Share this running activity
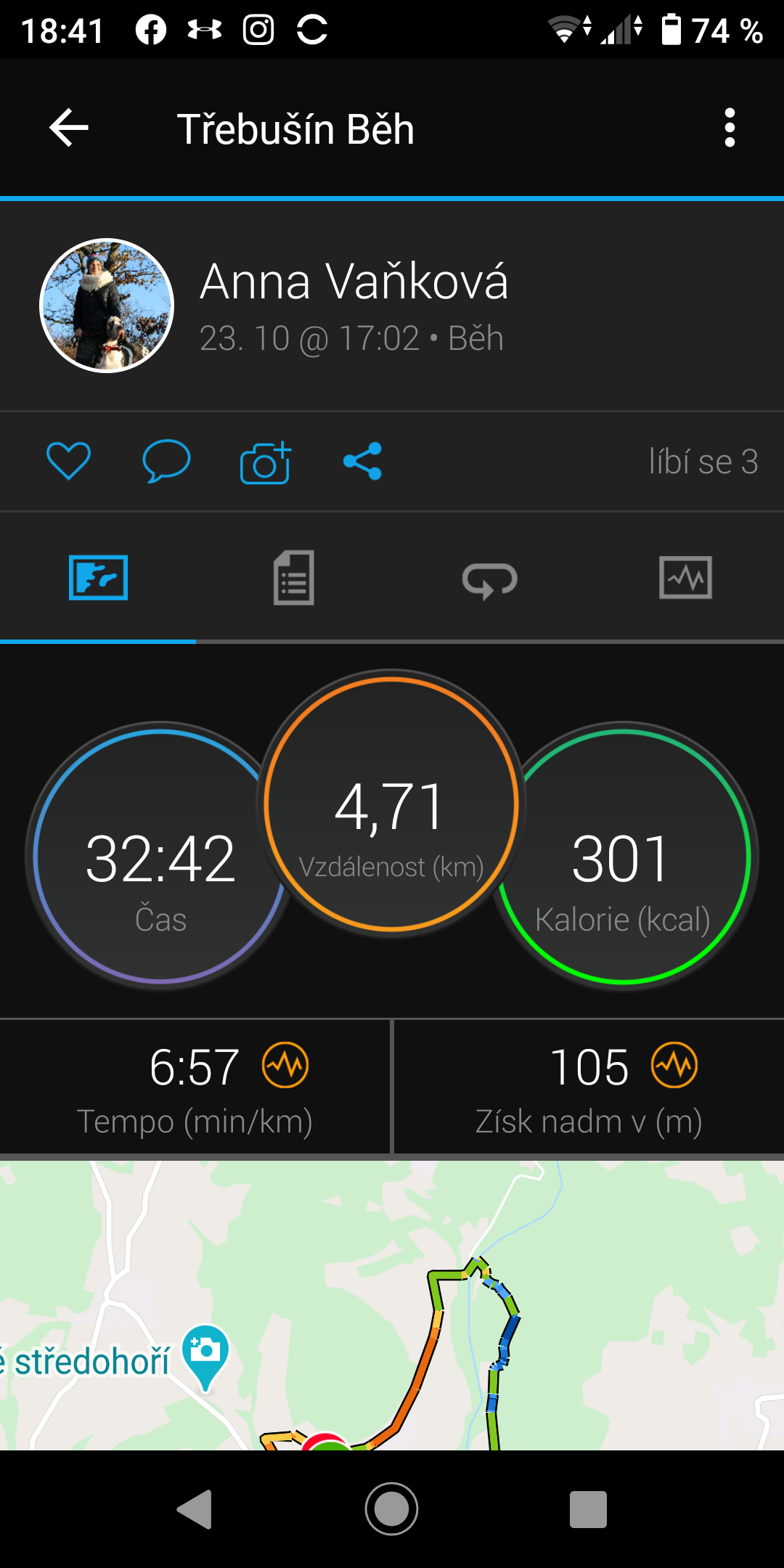784x1568 pixels. coord(362,461)
